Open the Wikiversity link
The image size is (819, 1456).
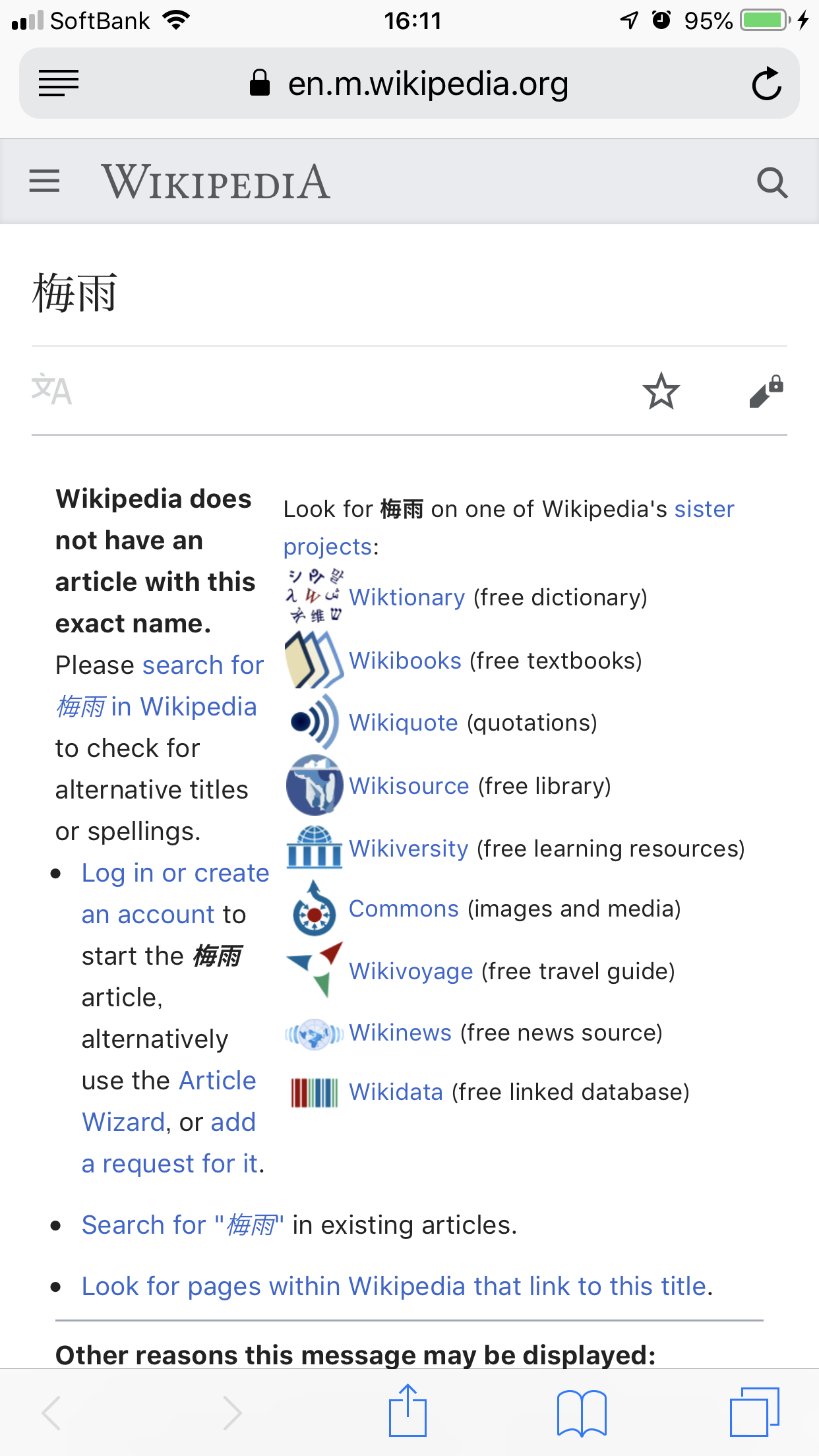coord(408,849)
